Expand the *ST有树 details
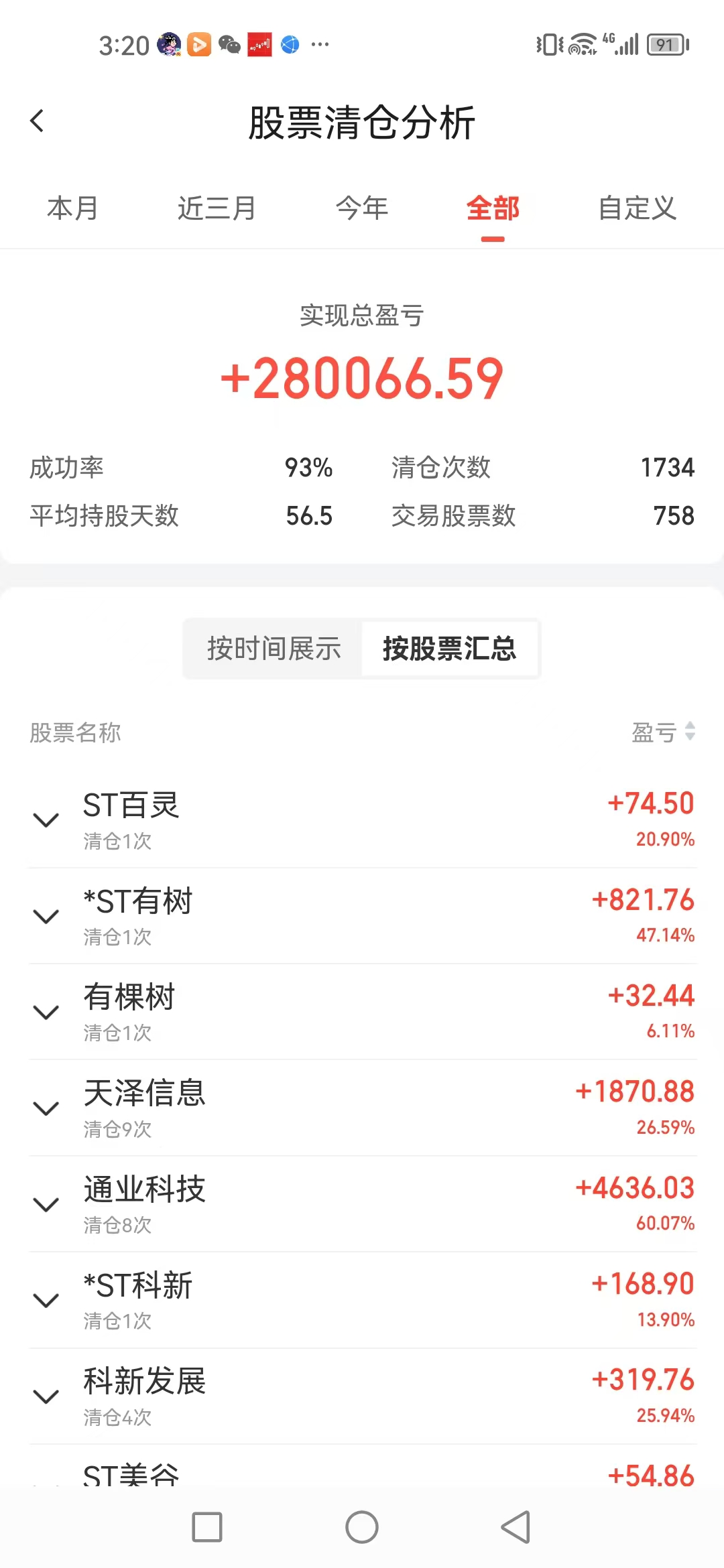The height and width of the screenshot is (1568, 724). coord(46,916)
